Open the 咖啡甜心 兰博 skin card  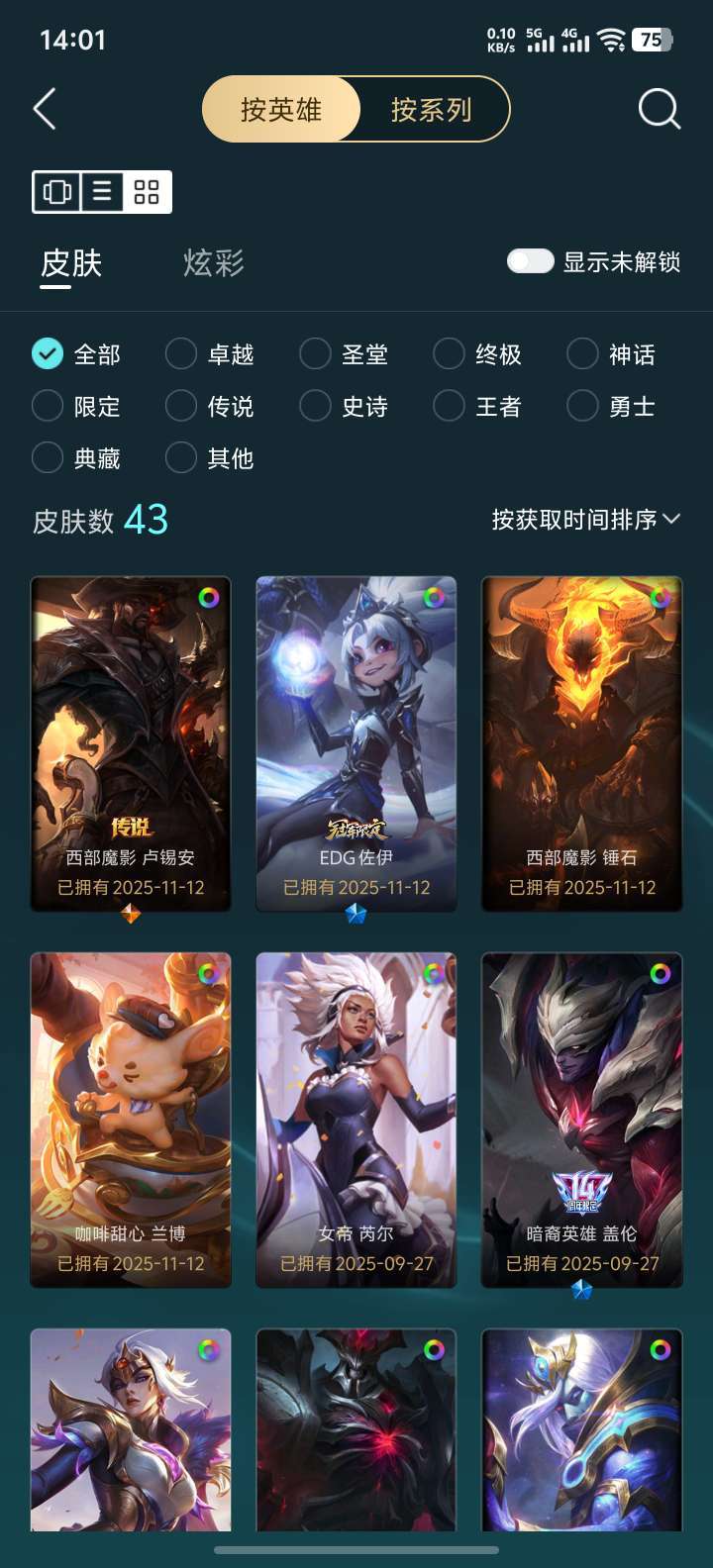[130, 1119]
